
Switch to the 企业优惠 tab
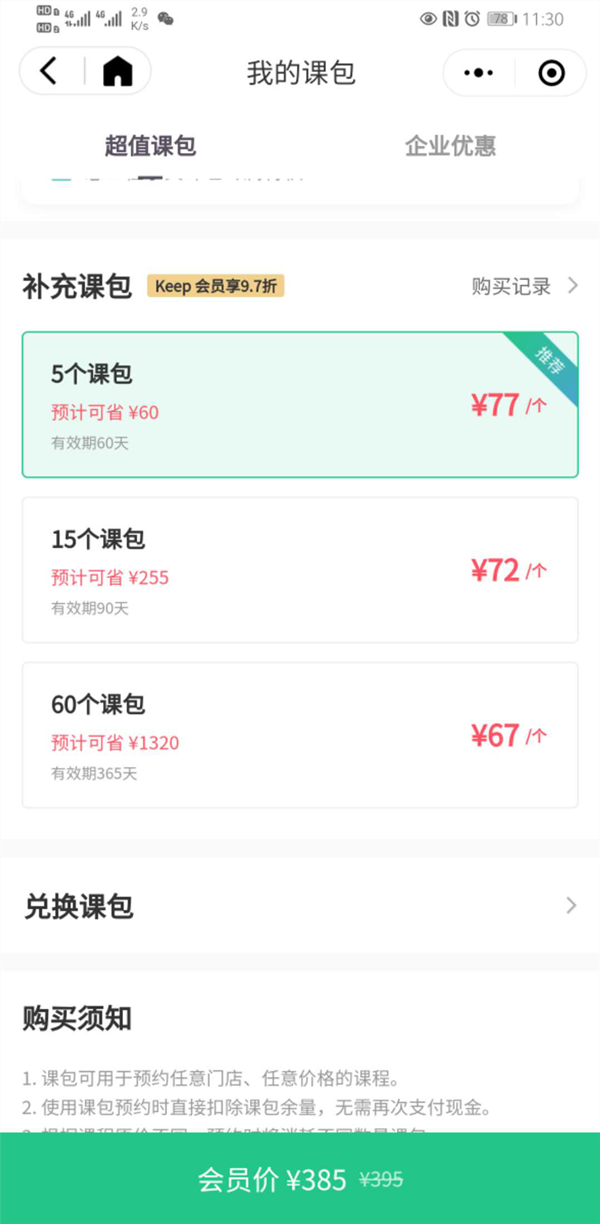450,146
